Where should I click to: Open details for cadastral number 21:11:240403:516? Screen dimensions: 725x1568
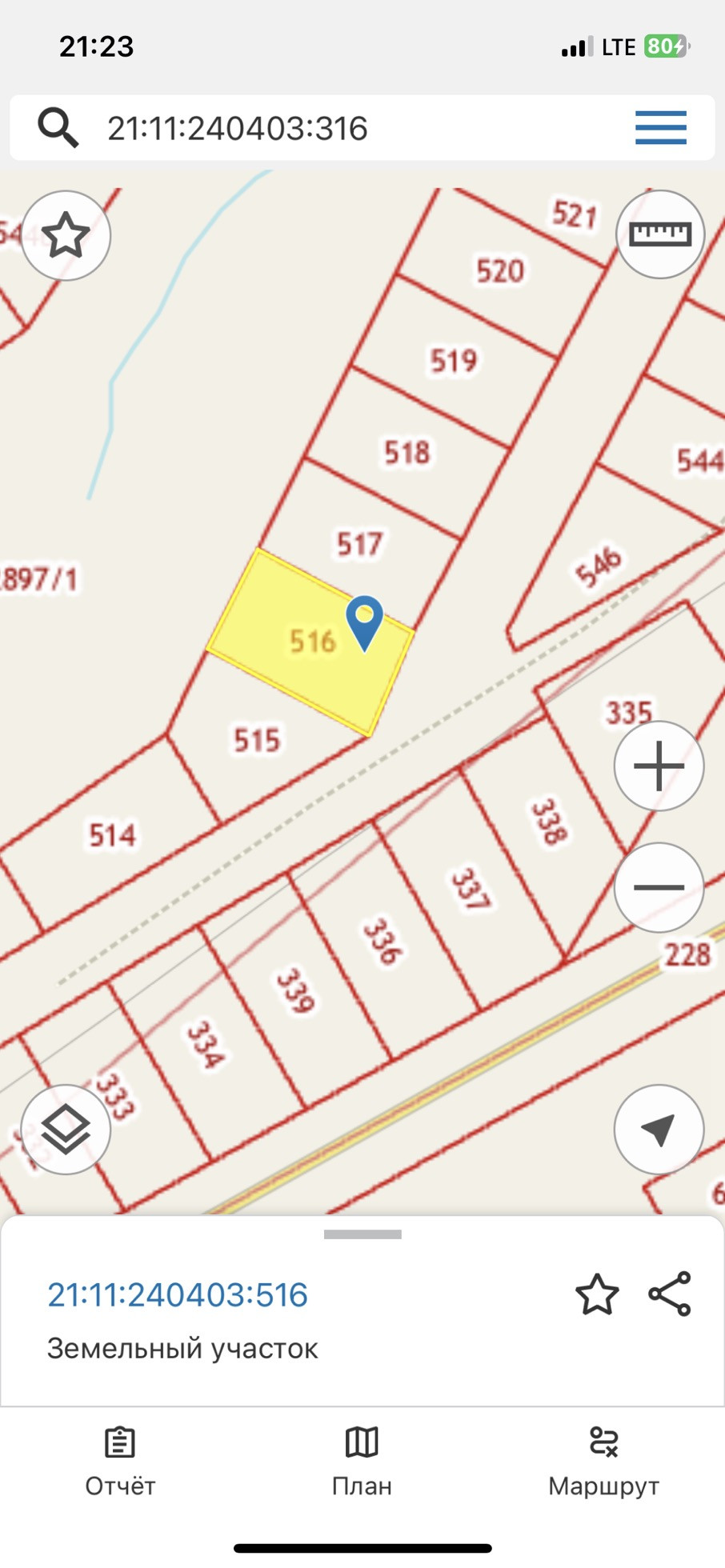click(x=178, y=1295)
